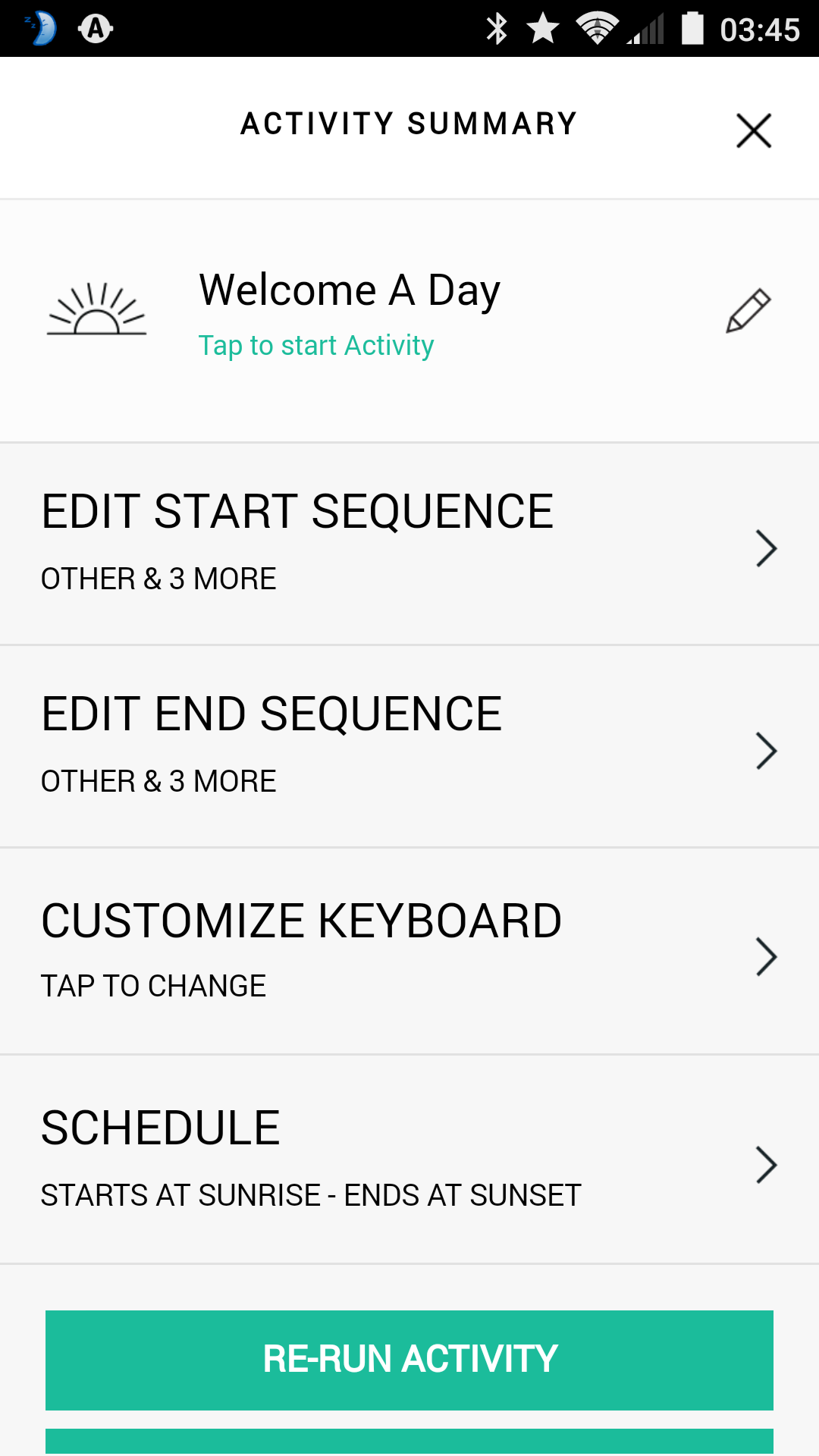Image resolution: width=819 pixels, height=1456 pixels.
Task: Tap to start the Welcome A Day activity
Action: [x=316, y=346]
